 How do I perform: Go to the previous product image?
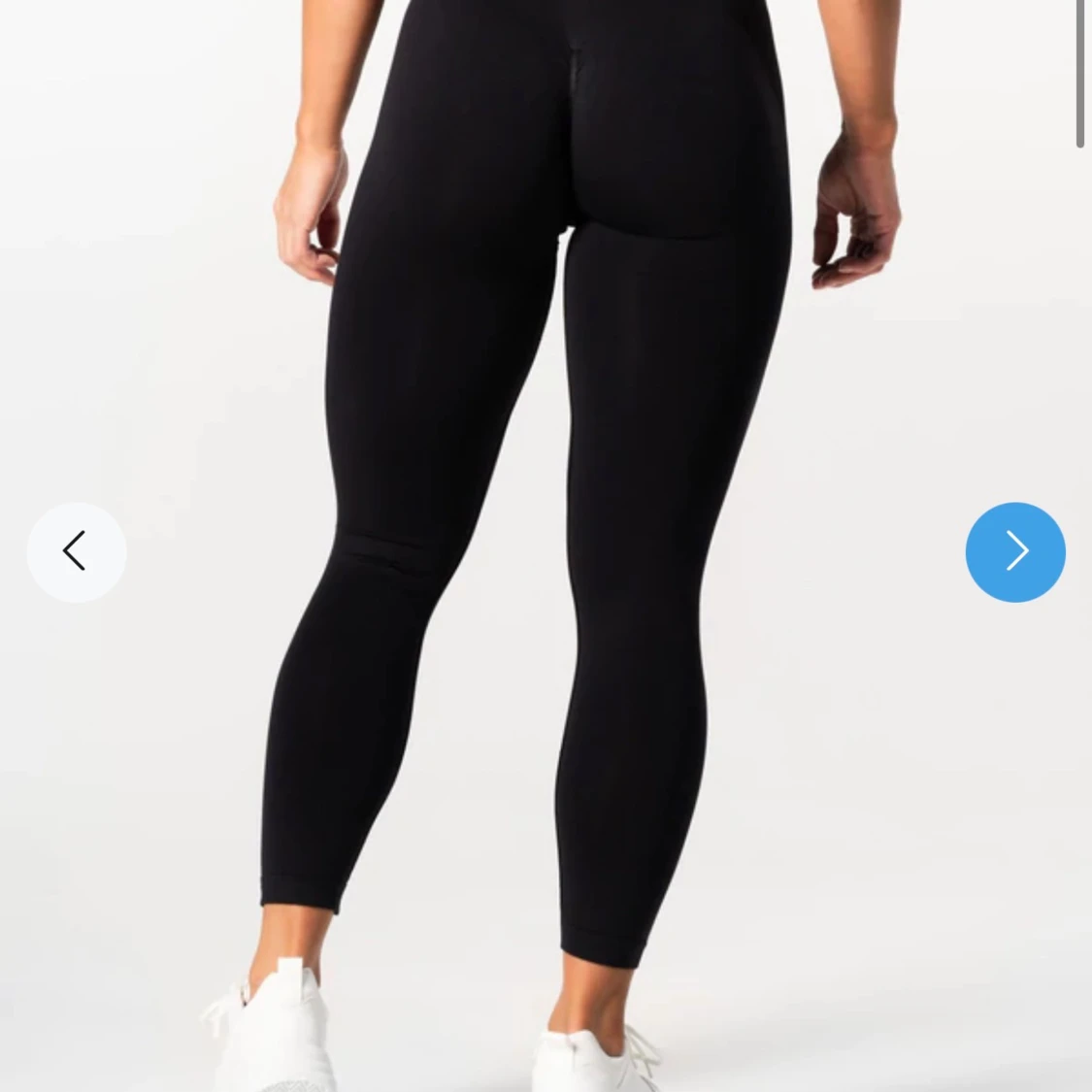coord(76,551)
